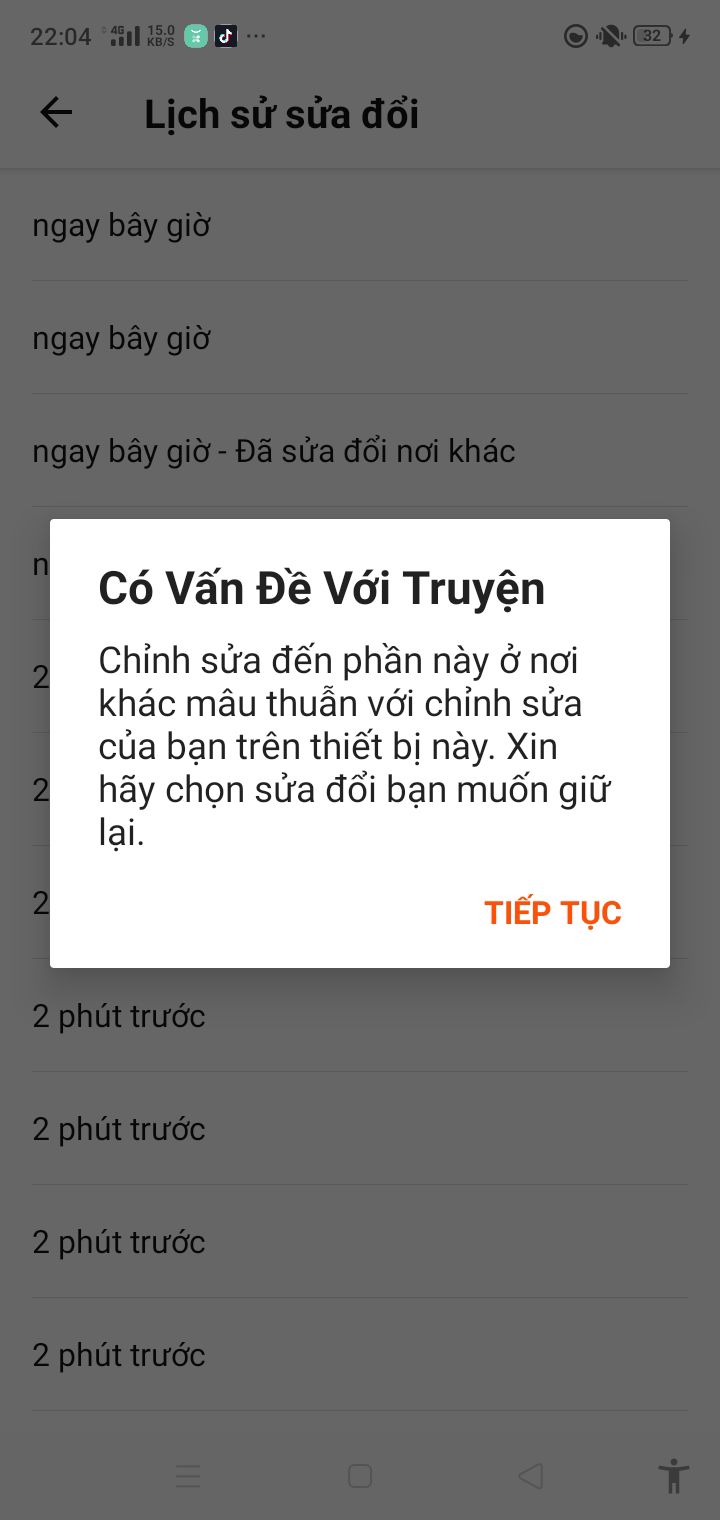Image resolution: width=720 pixels, height=1520 pixels.
Task: Go back using the system navigation triangle
Action: [x=530, y=1476]
